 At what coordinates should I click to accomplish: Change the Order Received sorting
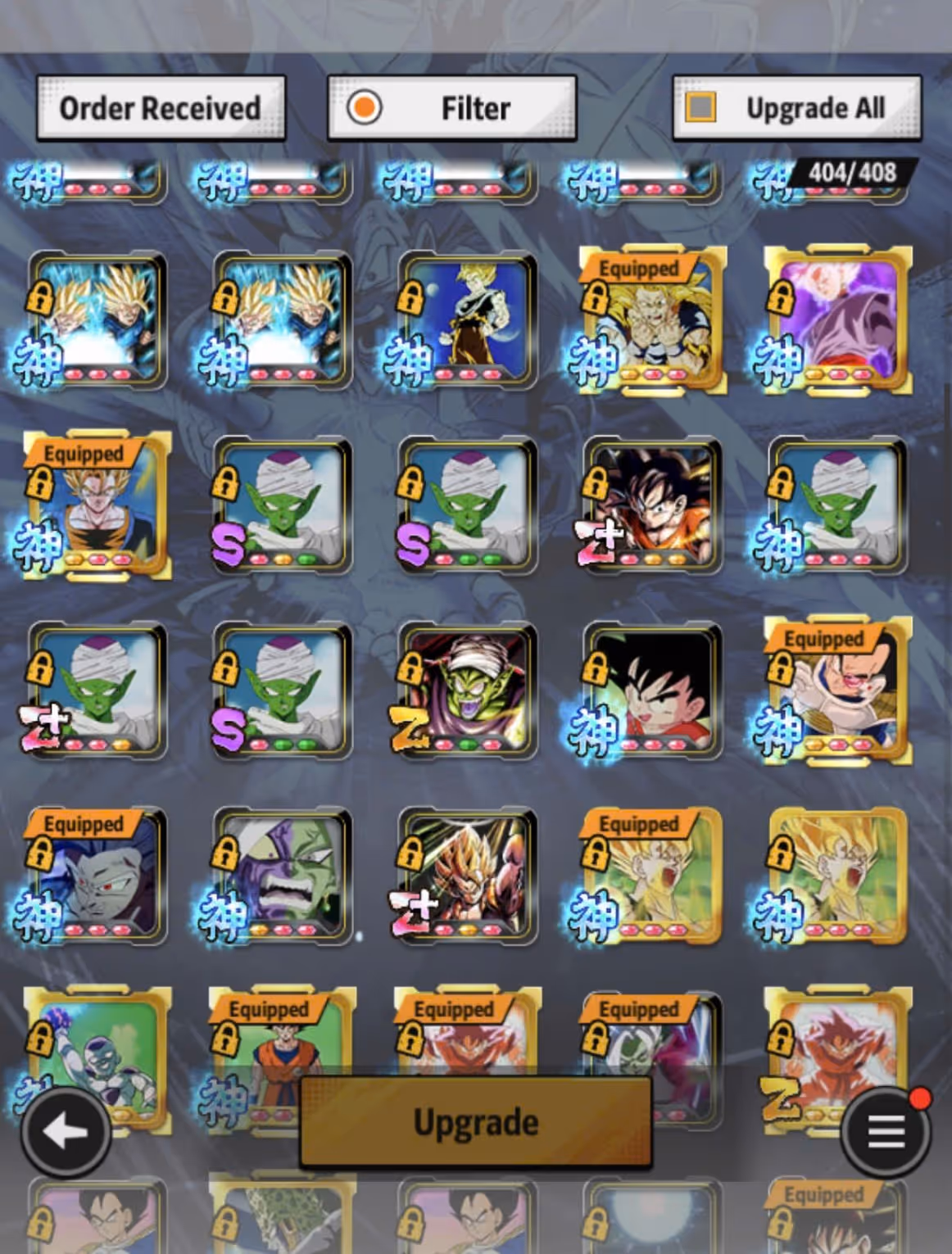click(x=161, y=108)
